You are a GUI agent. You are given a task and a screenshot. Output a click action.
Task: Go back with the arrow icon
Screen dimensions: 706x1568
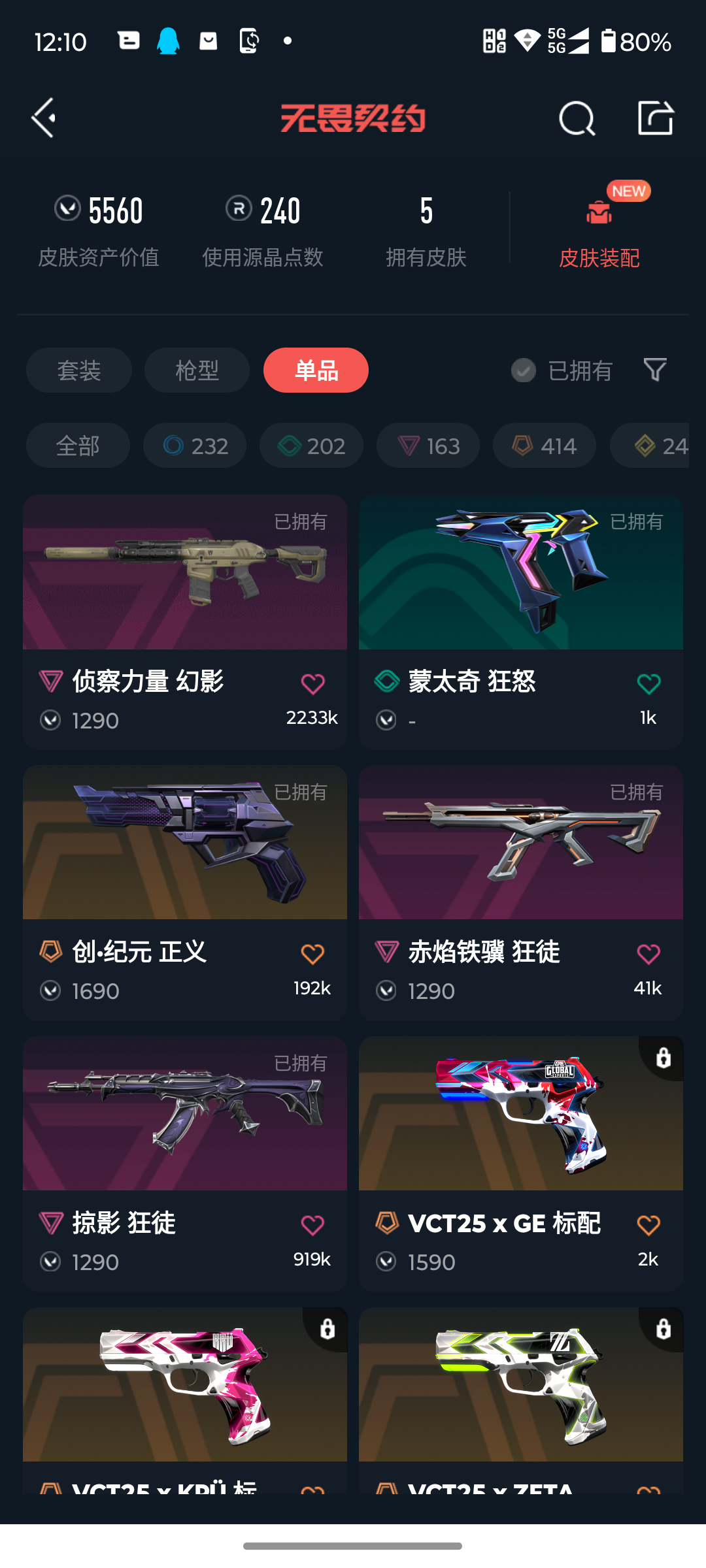[x=43, y=118]
